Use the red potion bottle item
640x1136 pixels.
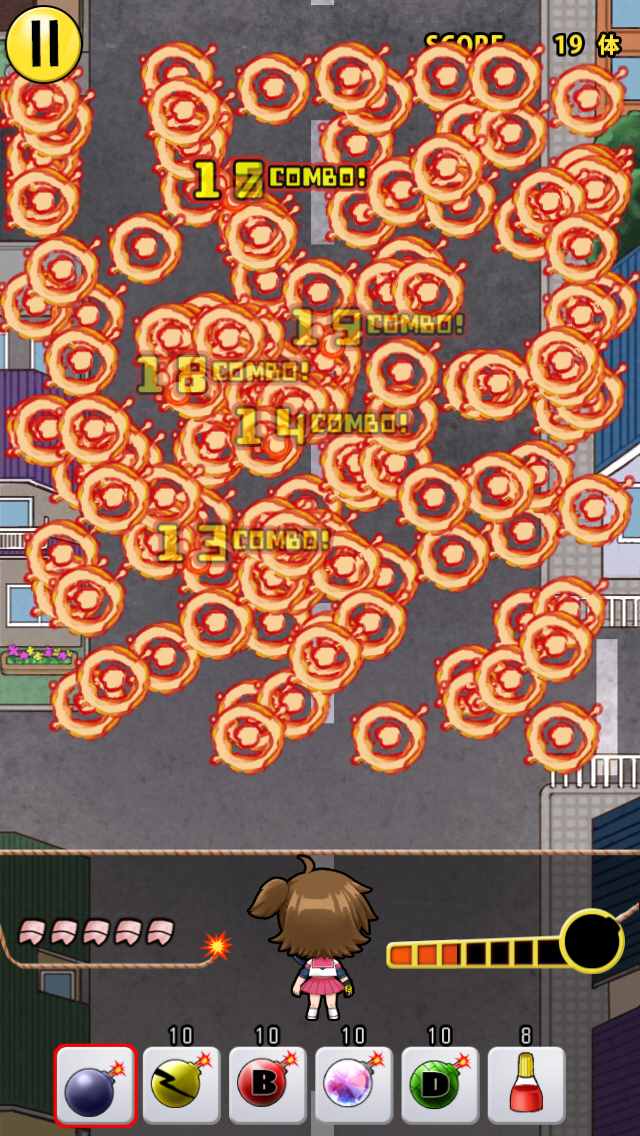(x=526, y=1086)
